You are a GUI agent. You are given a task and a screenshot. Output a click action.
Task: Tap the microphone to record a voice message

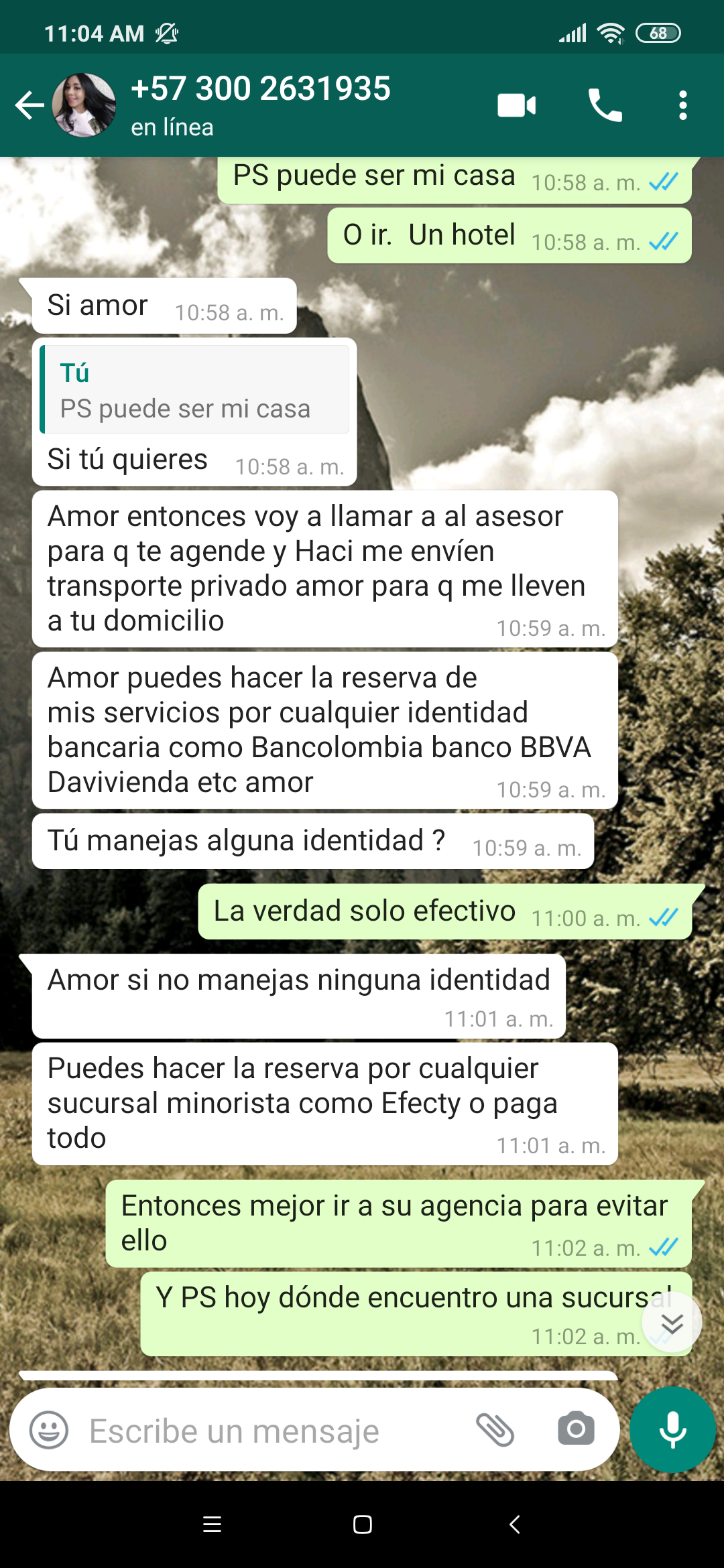click(x=672, y=1429)
